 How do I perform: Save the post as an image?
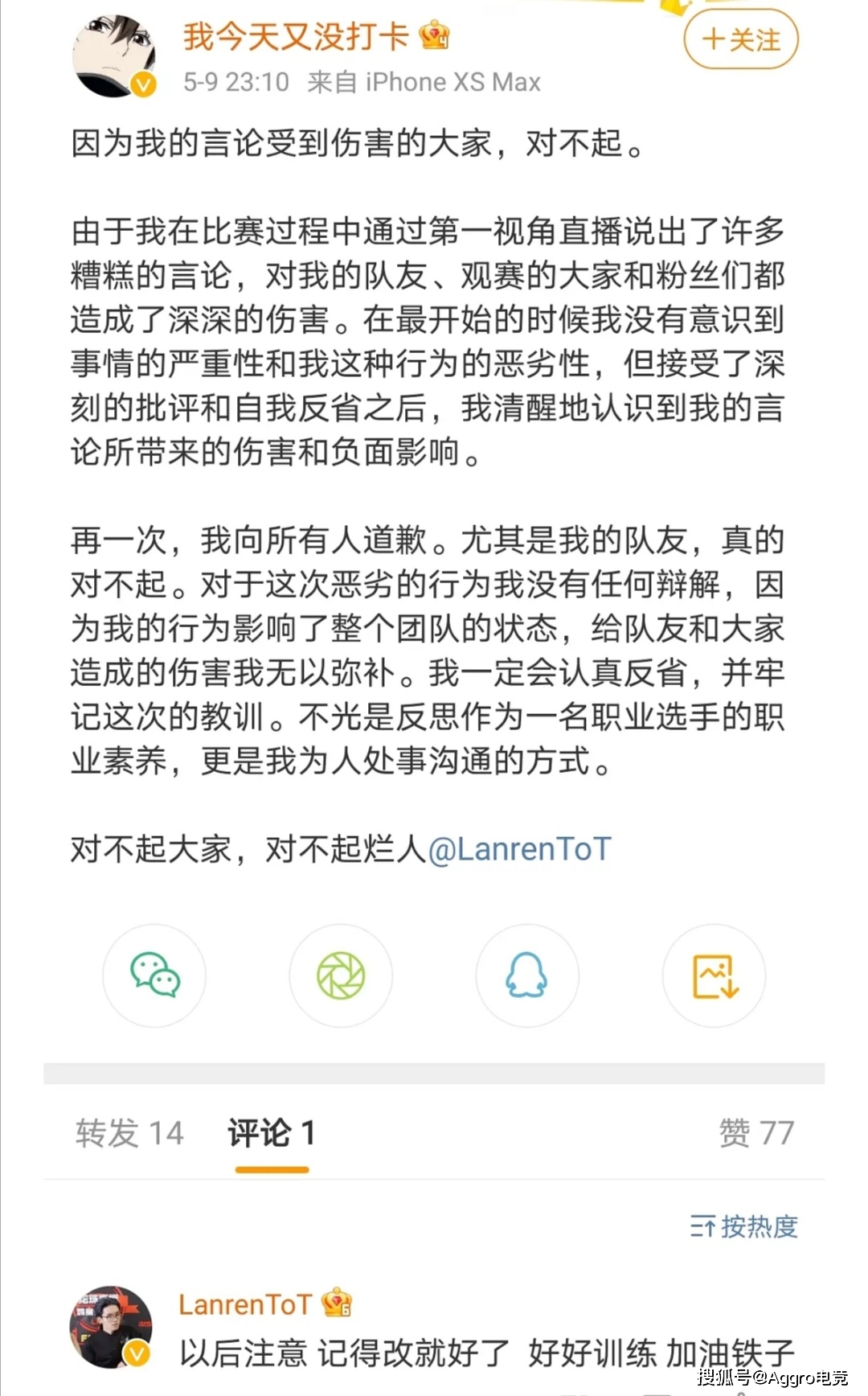(714, 975)
